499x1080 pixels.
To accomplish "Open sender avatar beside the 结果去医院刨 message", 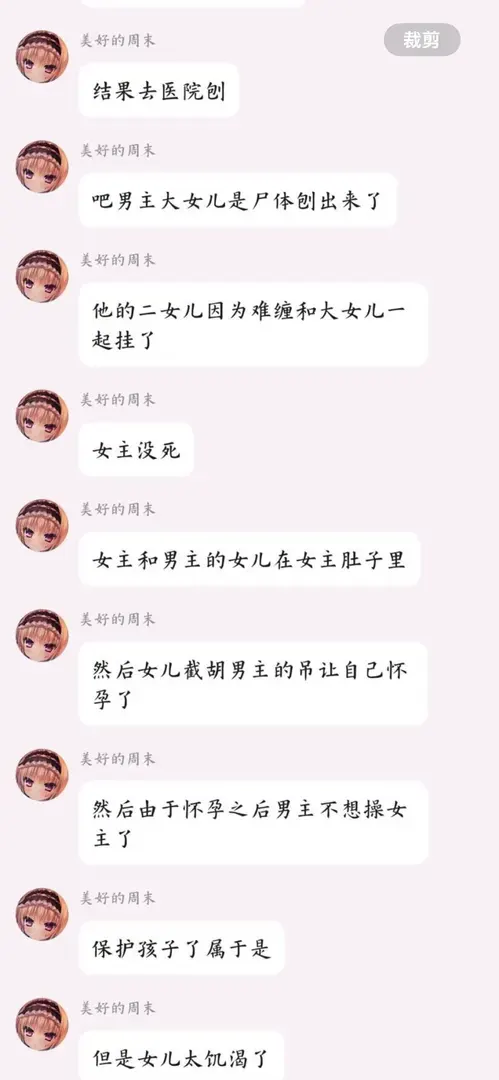I will (42, 56).
